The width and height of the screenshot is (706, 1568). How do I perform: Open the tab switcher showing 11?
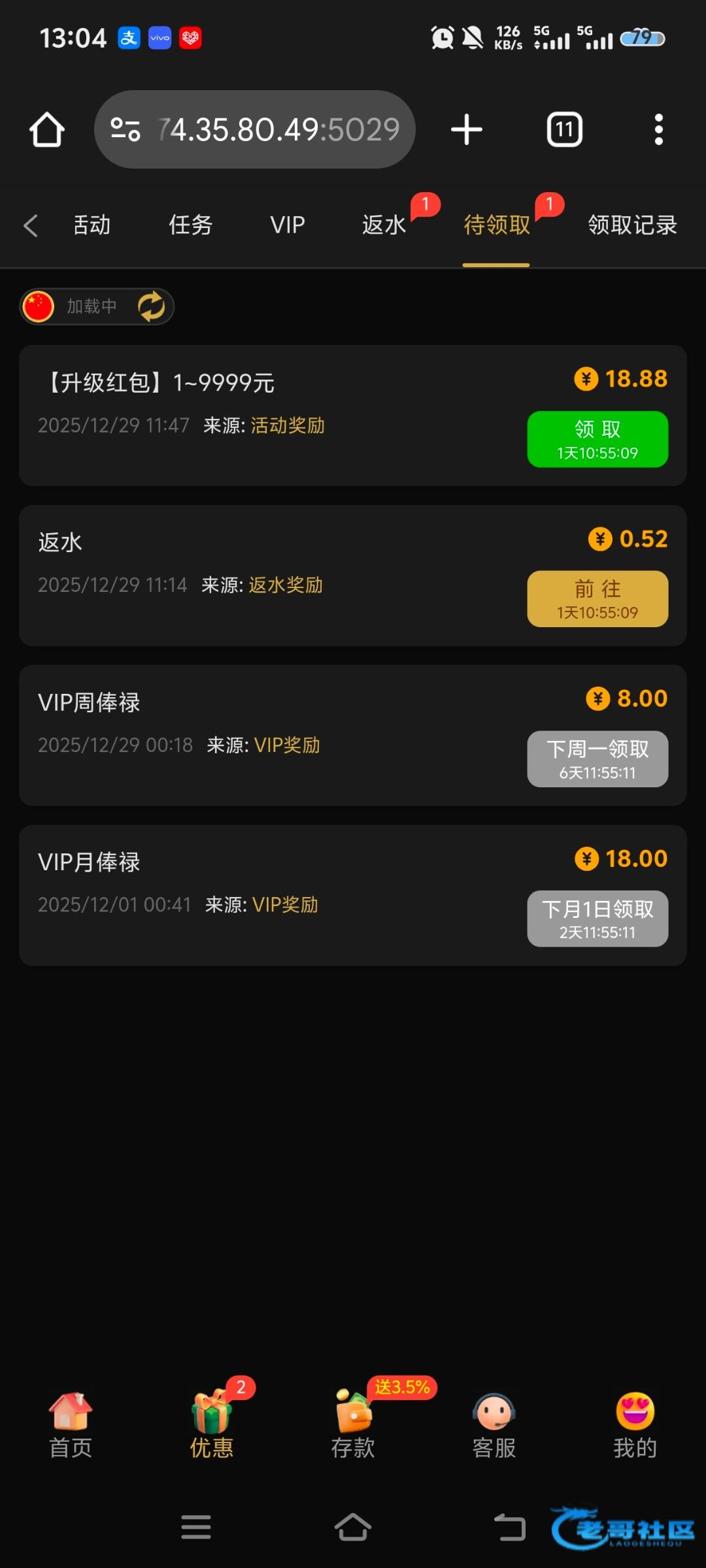564,129
